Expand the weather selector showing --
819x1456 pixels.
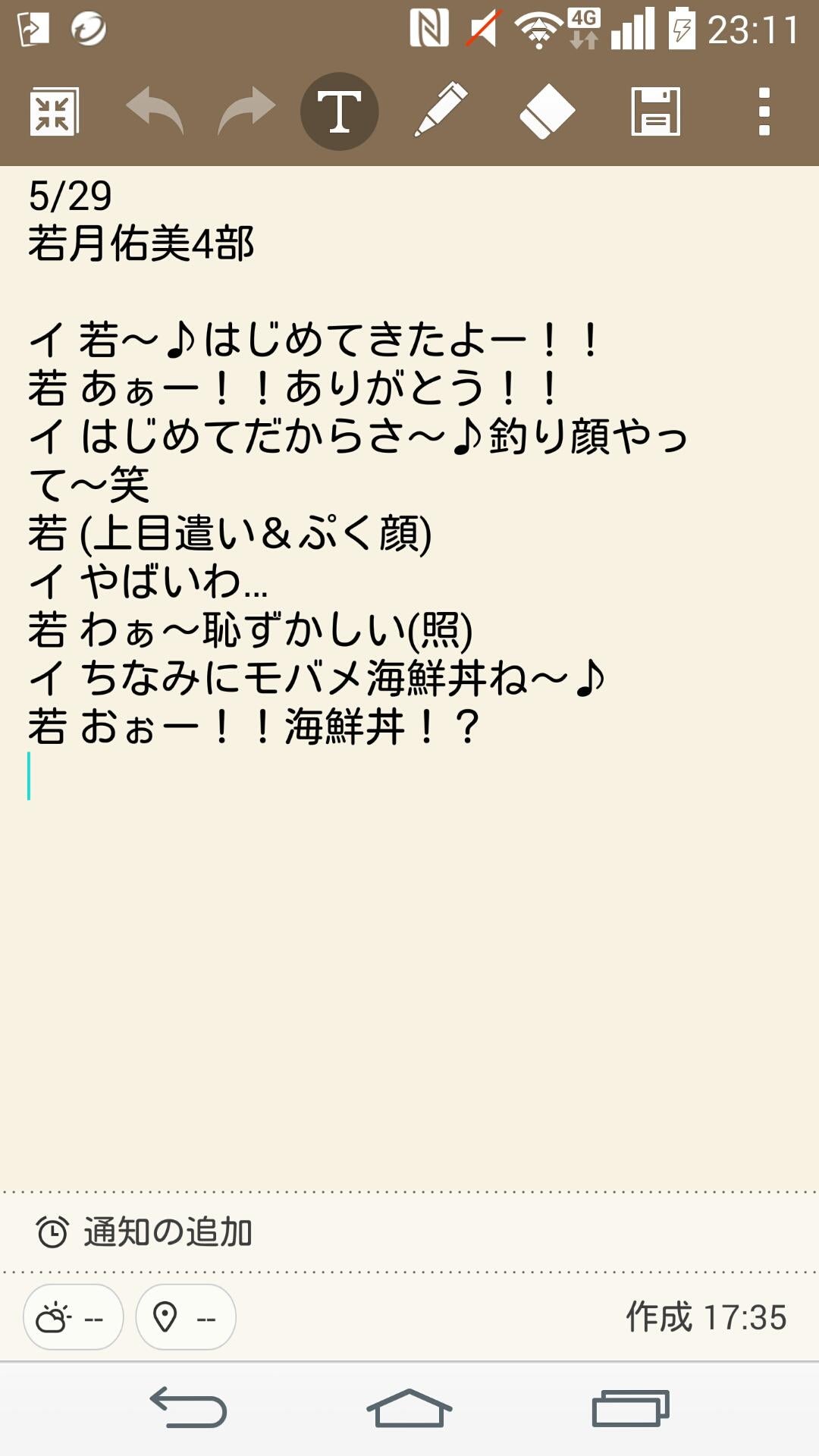72,1317
